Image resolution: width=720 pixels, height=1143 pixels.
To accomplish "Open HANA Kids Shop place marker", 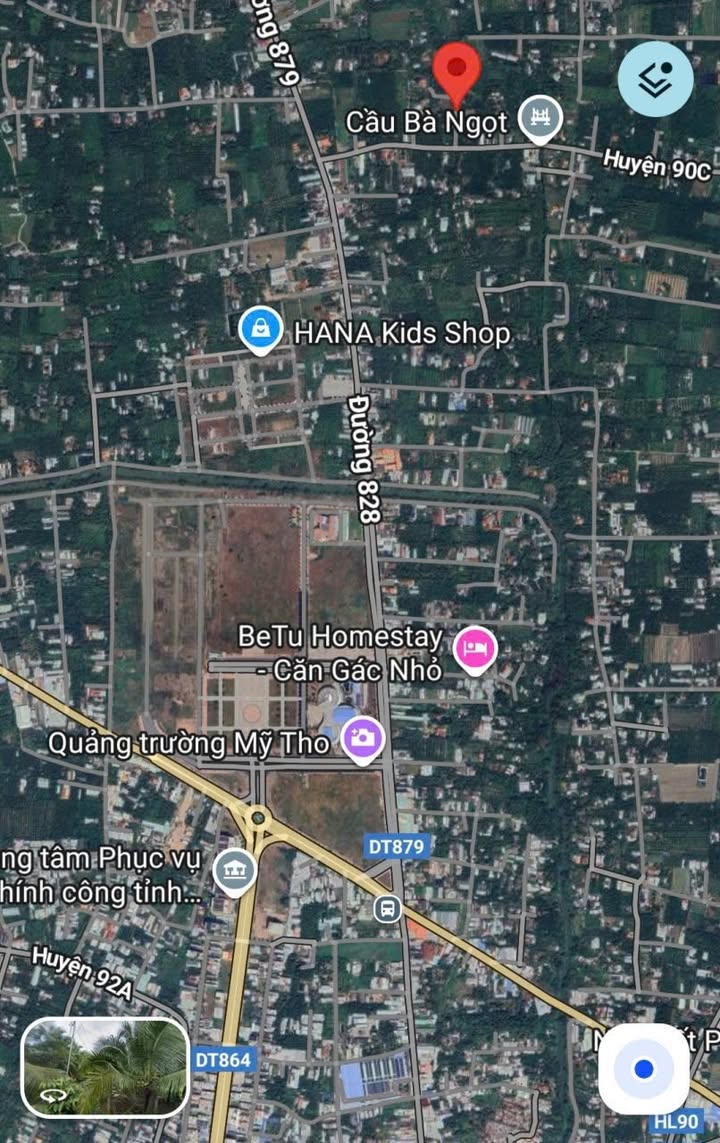I will (260, 328).
